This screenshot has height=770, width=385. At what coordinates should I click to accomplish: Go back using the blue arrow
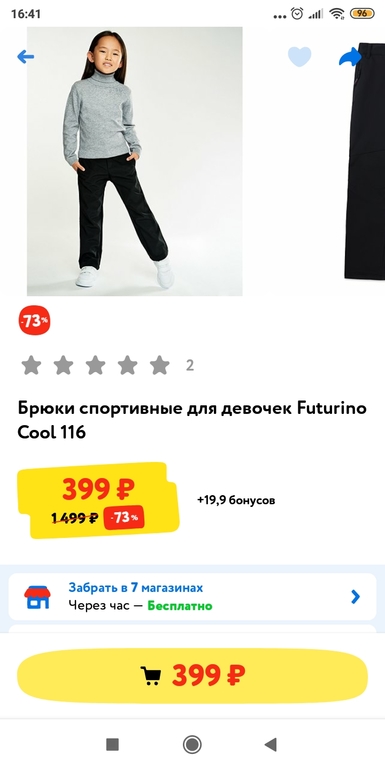click(26, 57)
